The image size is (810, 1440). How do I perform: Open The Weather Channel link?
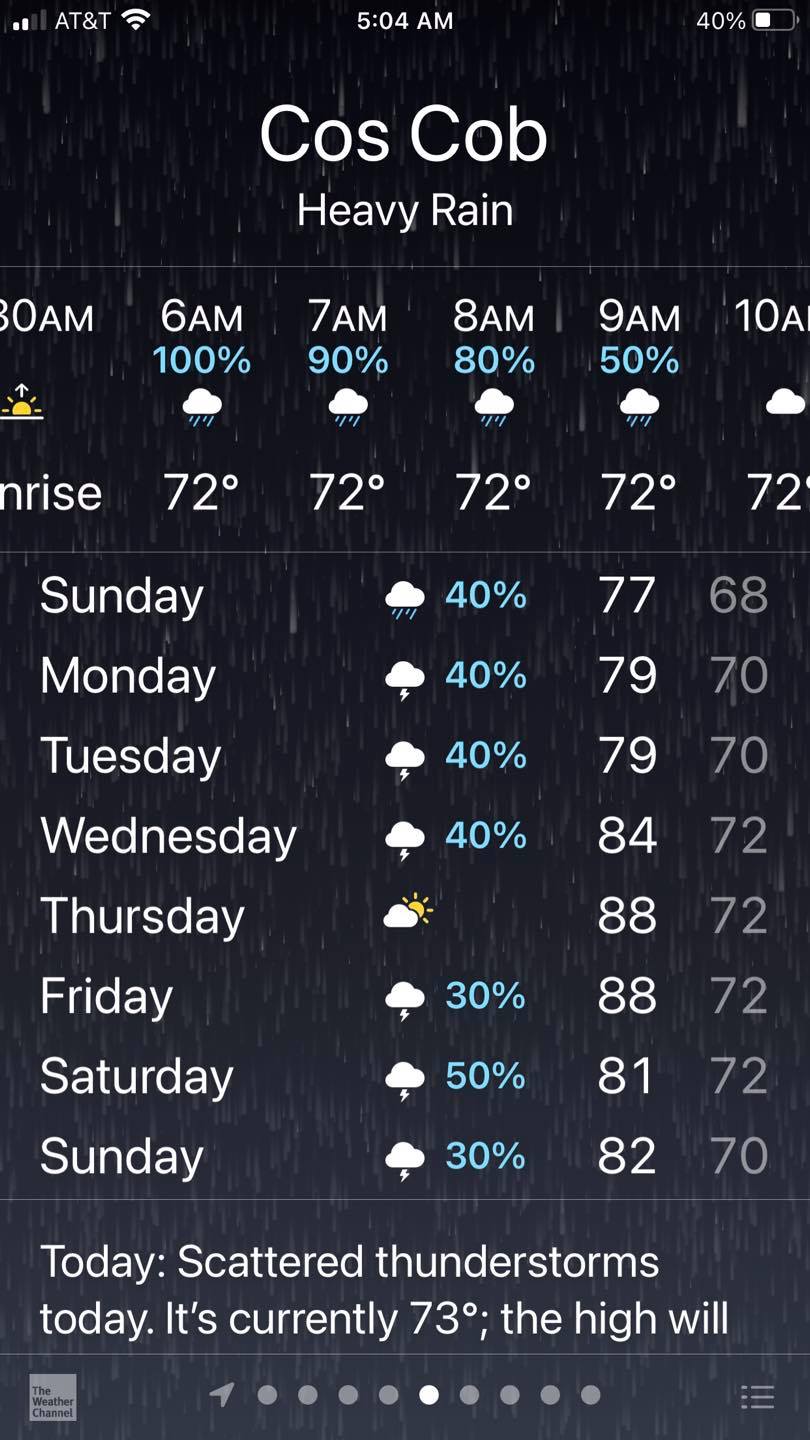pos(52,1397)
